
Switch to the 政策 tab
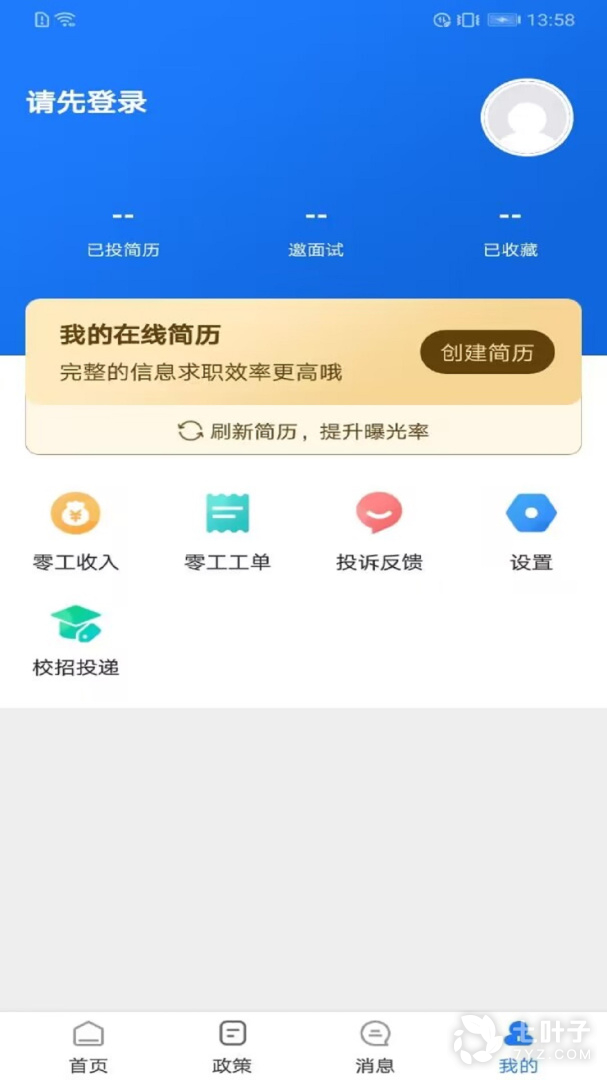coord(232,1046)
